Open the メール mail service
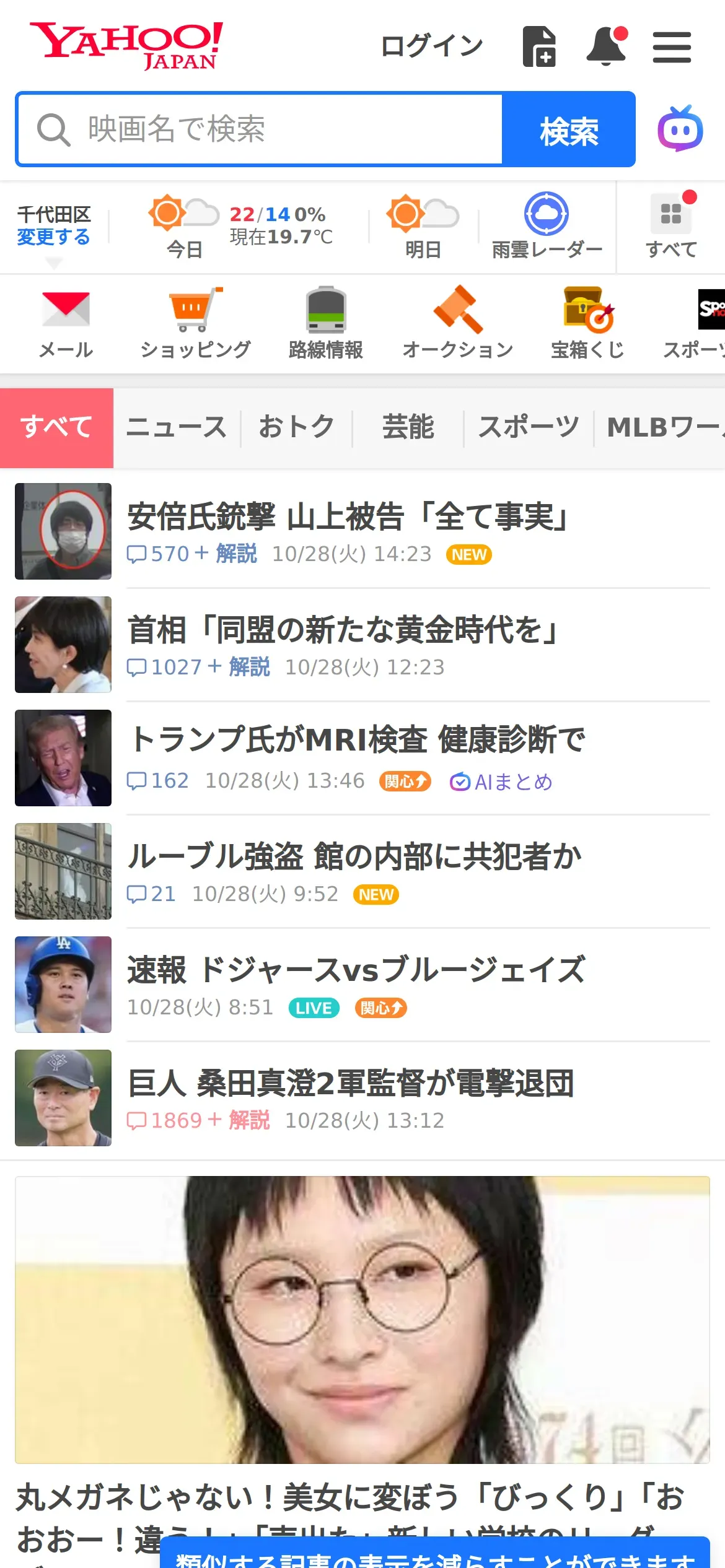Image resolution: width=725 pixels, height=1568 pixels. [x=66, y=323]
